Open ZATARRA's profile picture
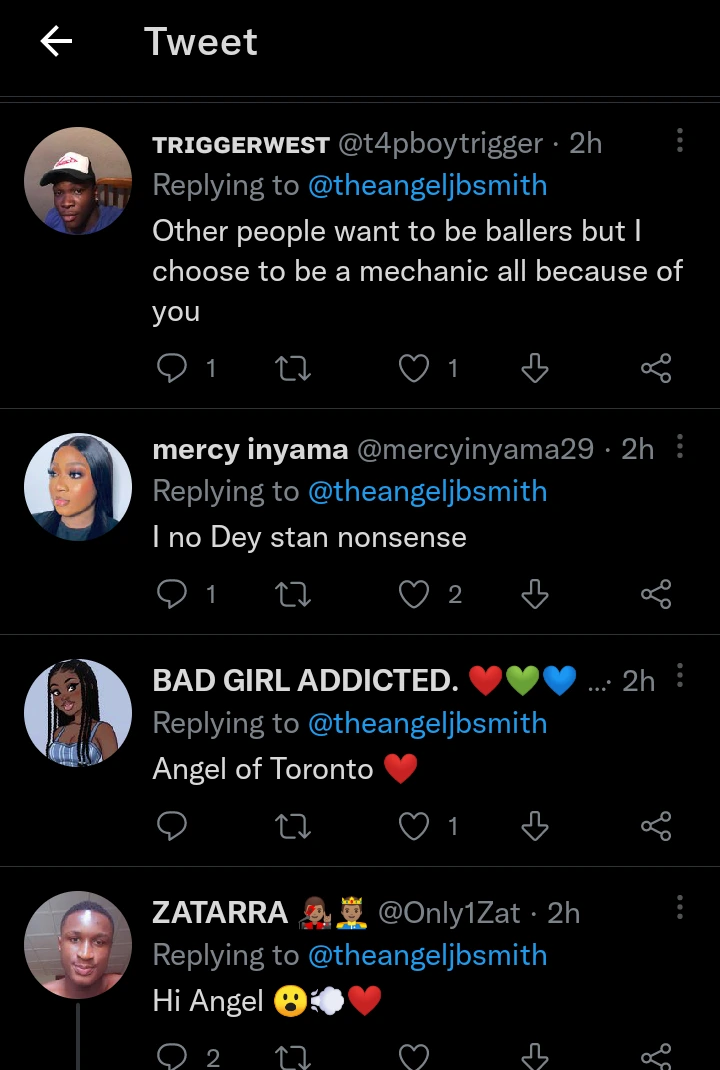The image size is (720, 1070). point(77,945)
